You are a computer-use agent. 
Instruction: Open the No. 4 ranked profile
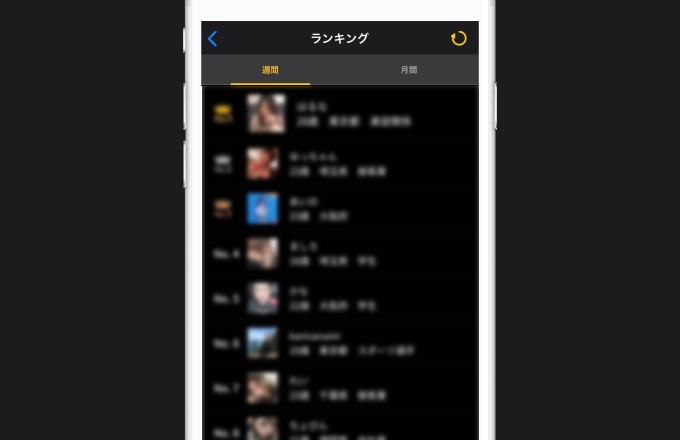click(x=340, y=253)
